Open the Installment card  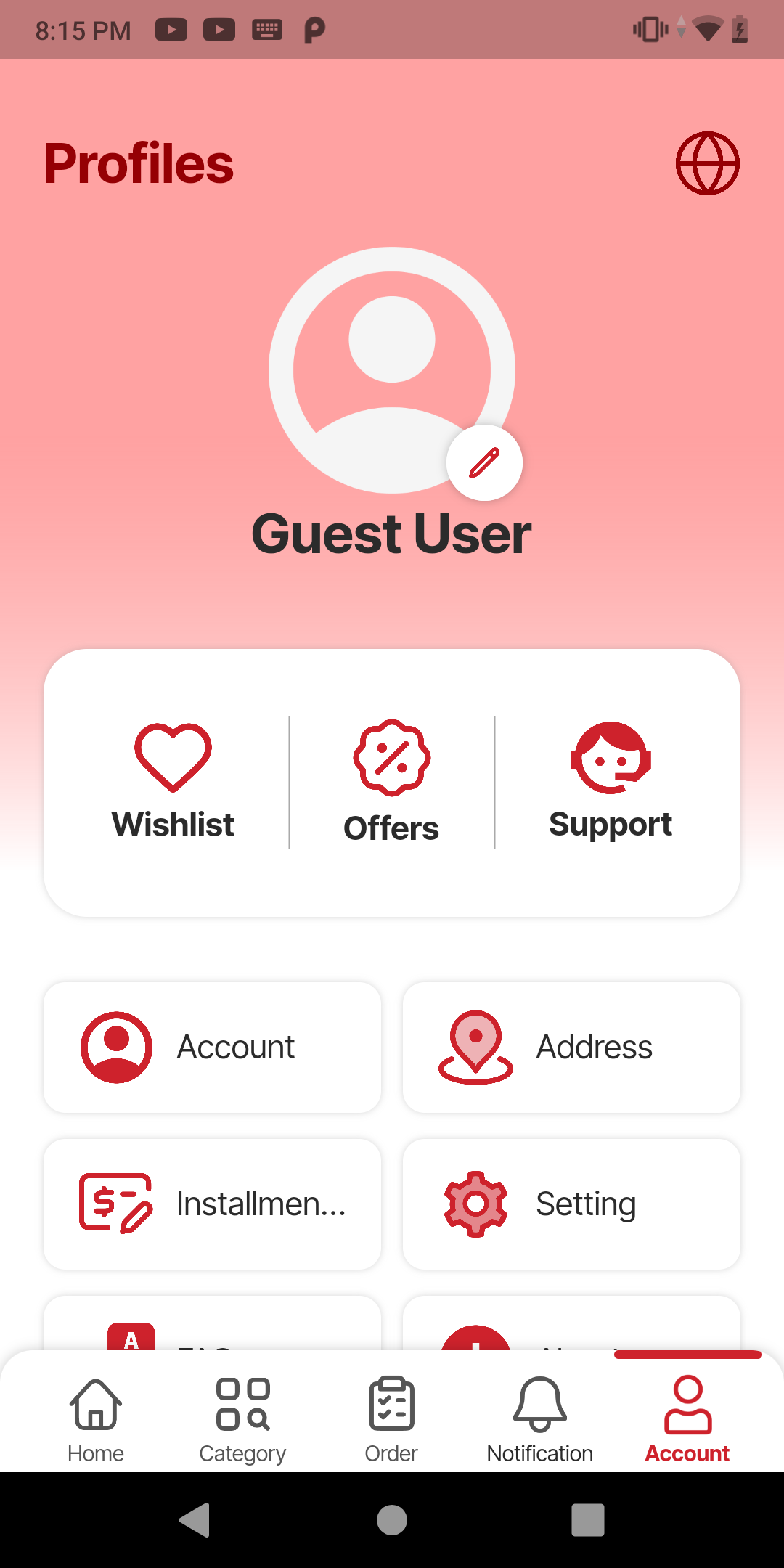[x=212, y=1204]
